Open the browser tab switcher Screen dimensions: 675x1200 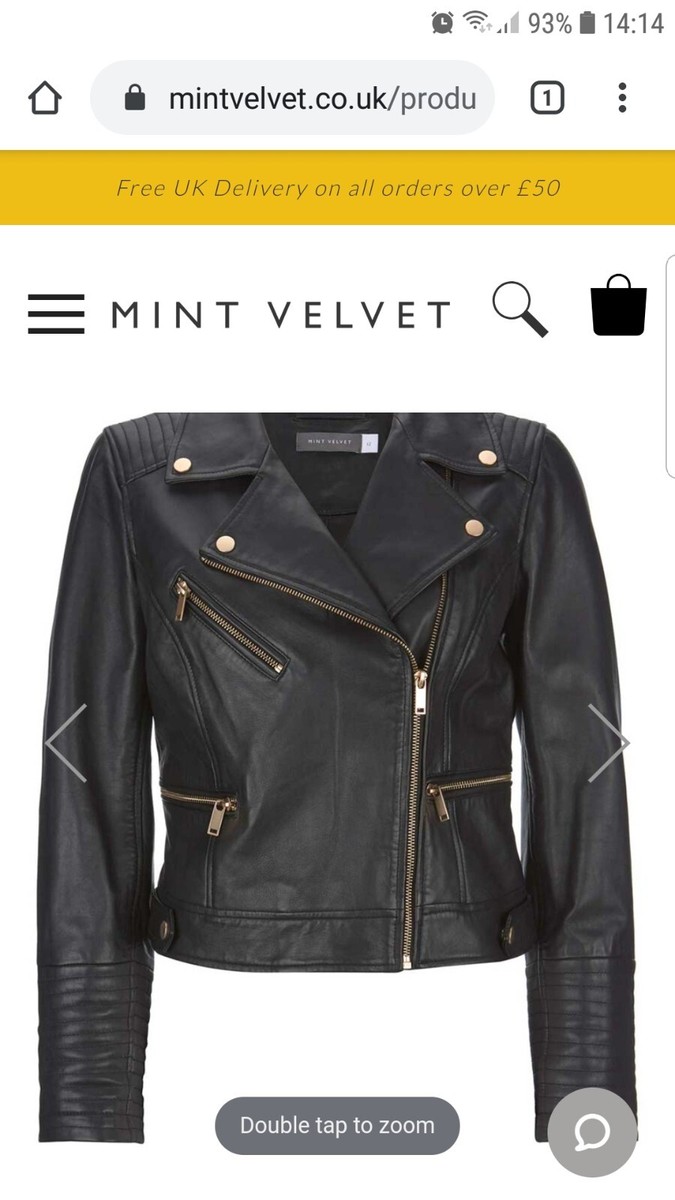(x=547, y=98)
